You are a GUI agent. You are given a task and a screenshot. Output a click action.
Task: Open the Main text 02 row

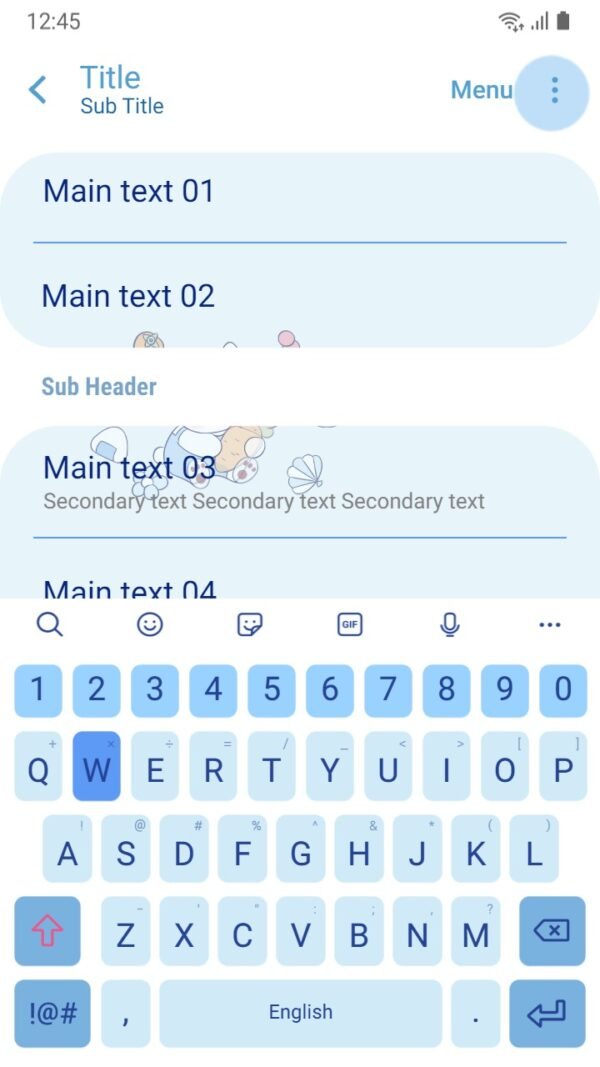point(300,296)
